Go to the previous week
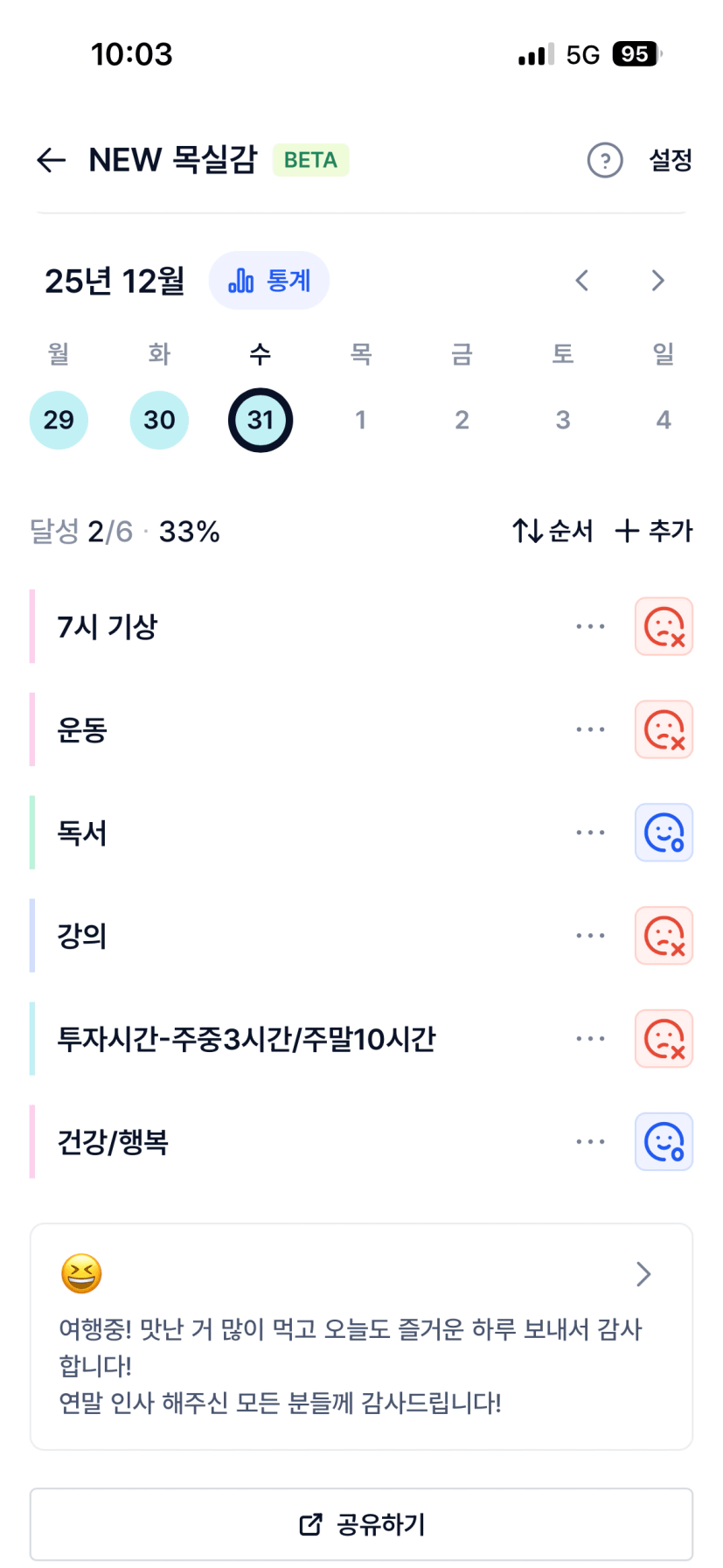 click(582, 281)
